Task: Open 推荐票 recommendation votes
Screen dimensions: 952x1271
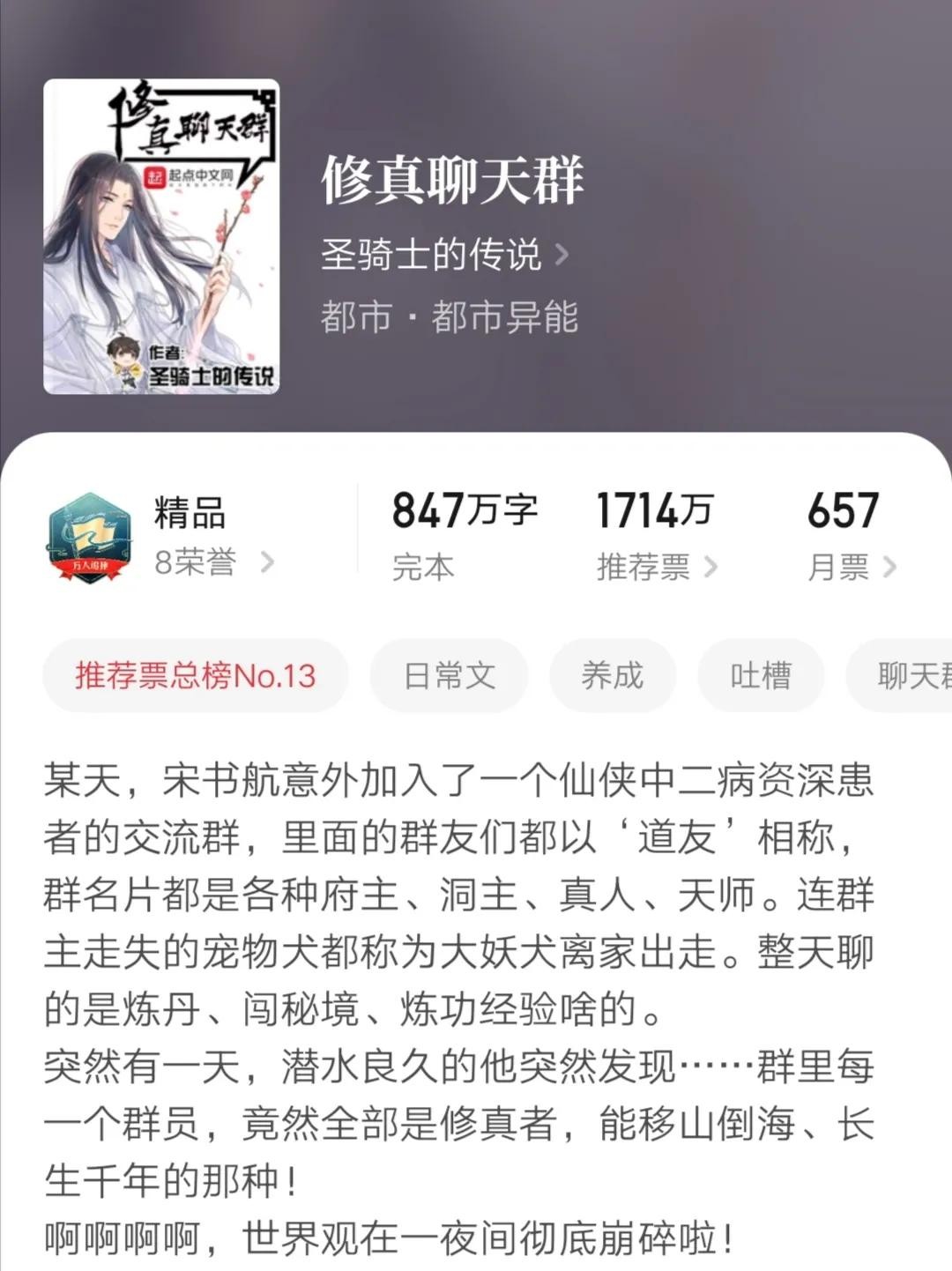Action: [656, 566]
